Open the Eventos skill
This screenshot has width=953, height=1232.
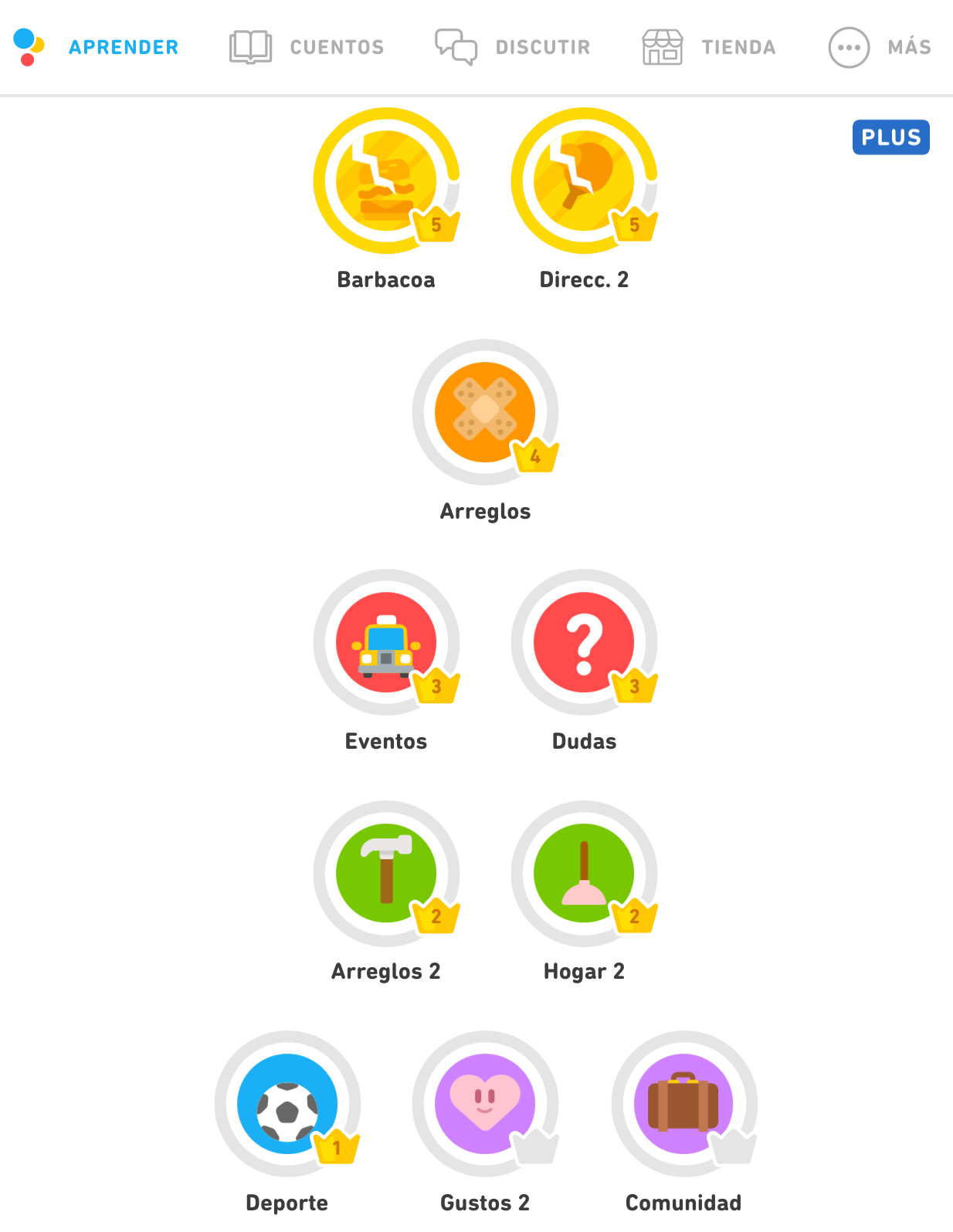tap(386, 642)
